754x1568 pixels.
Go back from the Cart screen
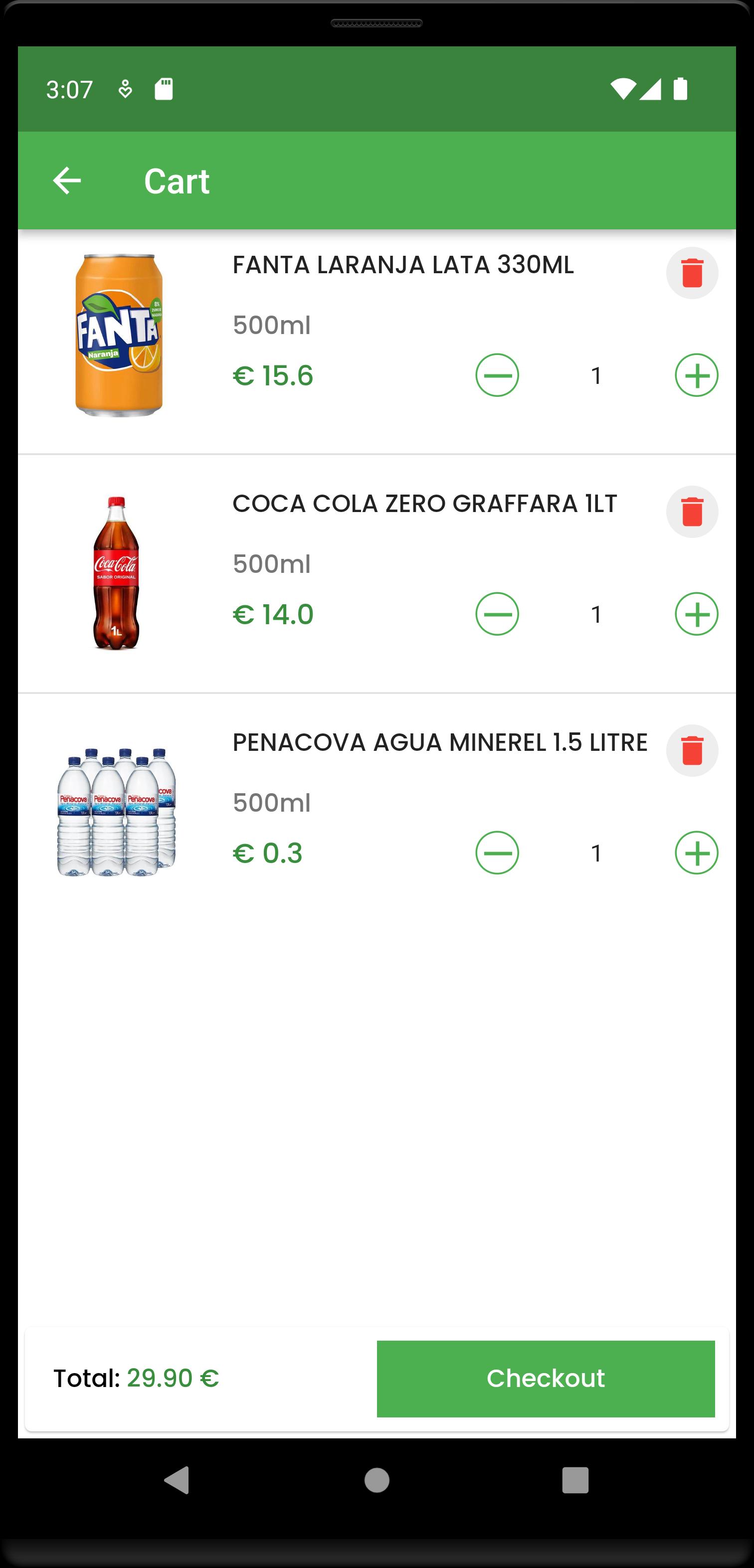[x=67, y=181]
